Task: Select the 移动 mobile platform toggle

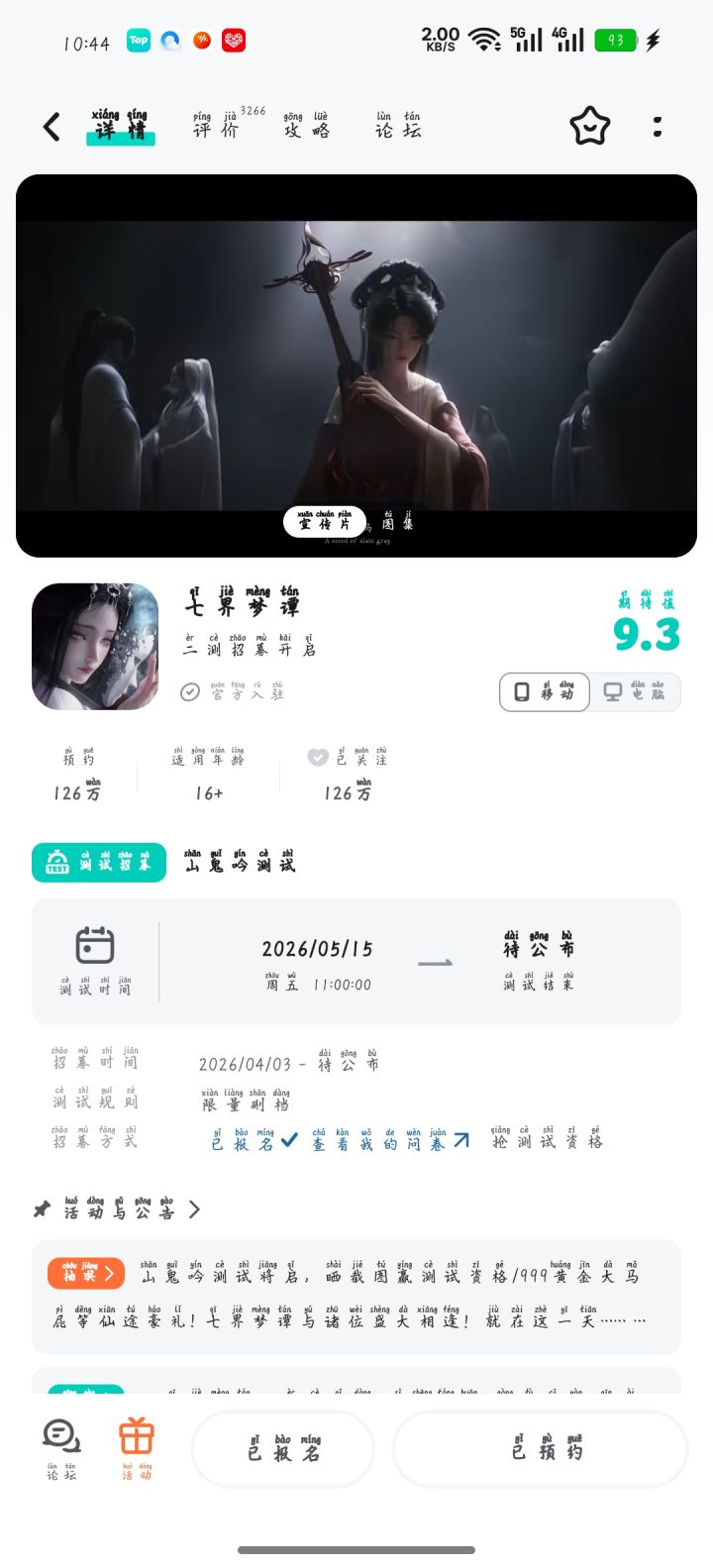Action: click(x=544, y=691)
